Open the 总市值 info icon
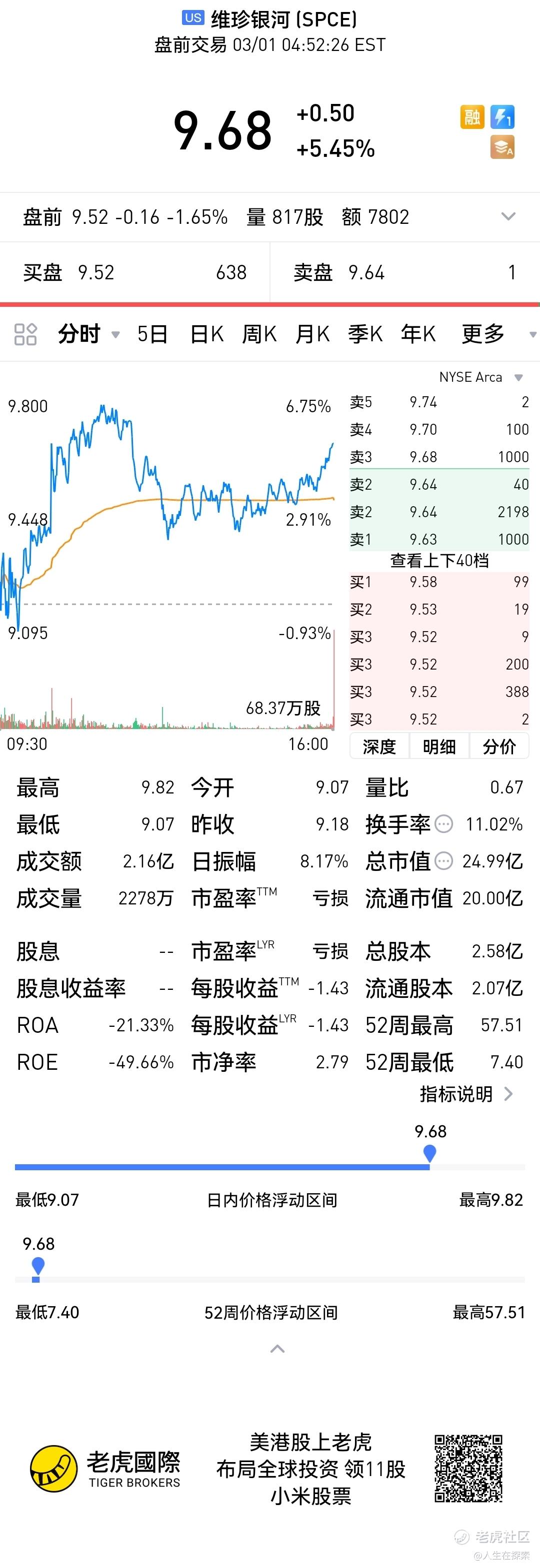The height and width of the screenshot is (1568, 540). (x=444, y=861)
